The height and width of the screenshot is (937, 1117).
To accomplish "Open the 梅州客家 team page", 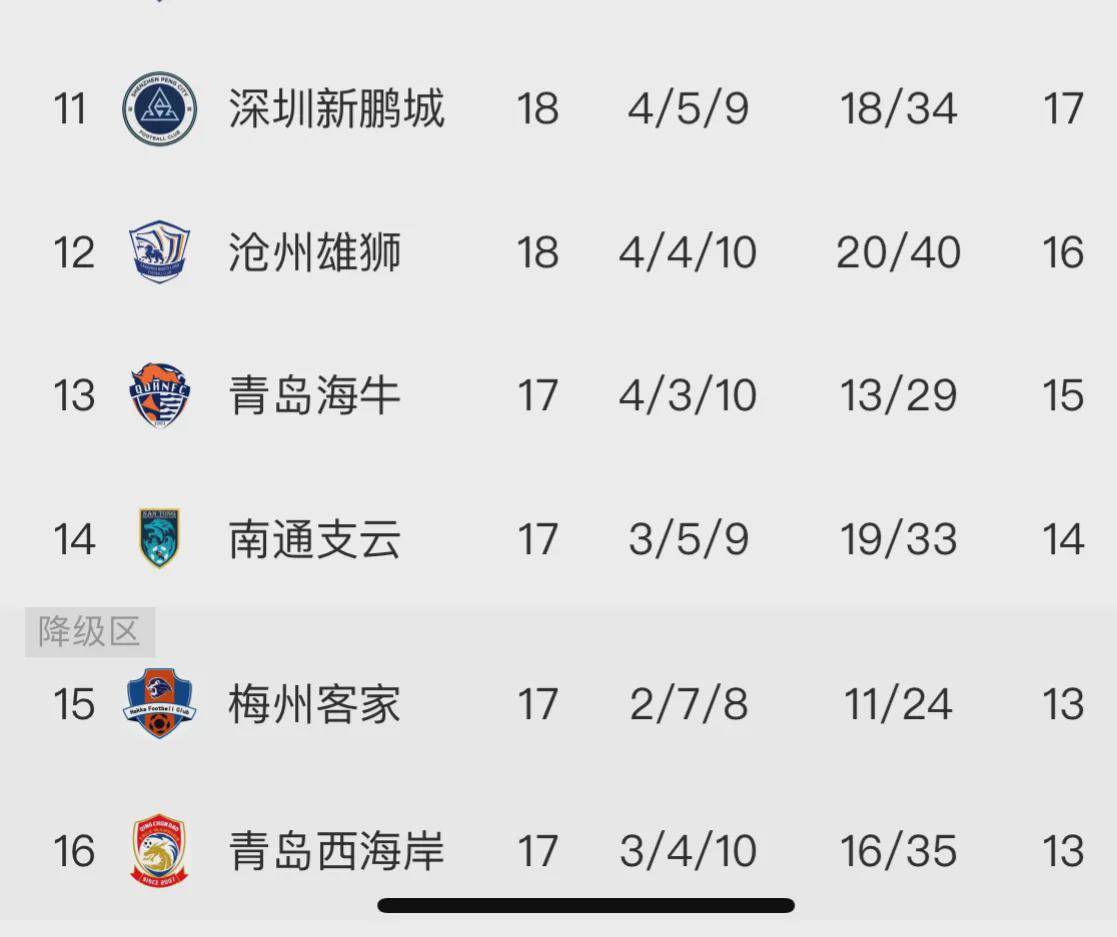I will click(x=314, y=705).
